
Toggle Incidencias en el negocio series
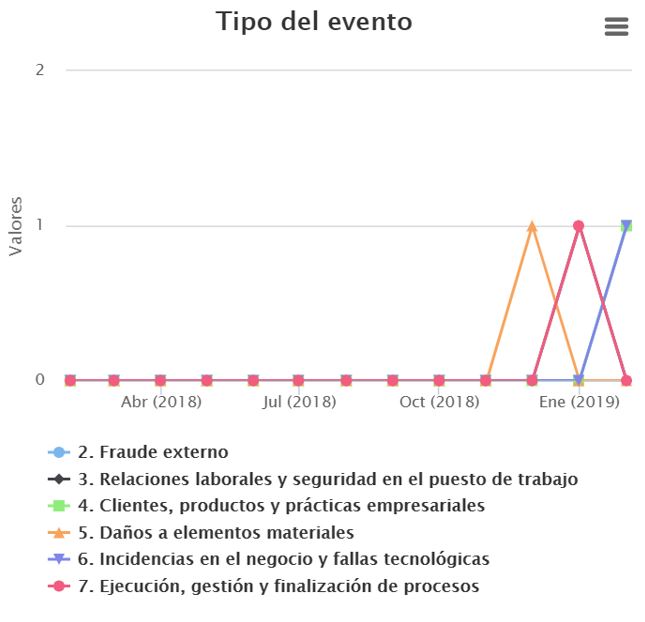tap(283, 559)
